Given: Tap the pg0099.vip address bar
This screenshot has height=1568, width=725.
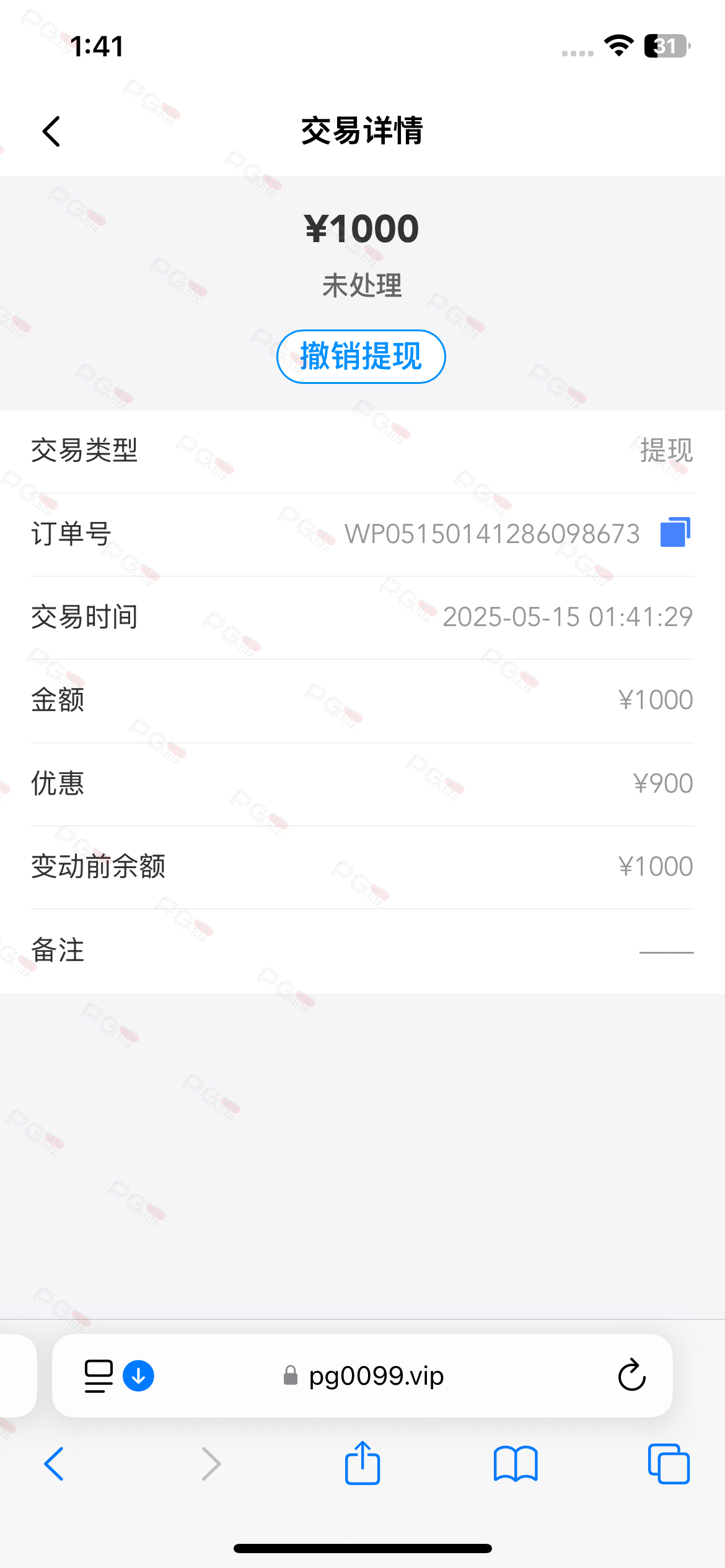Looking at the screenshot, I should point(364,1376).
